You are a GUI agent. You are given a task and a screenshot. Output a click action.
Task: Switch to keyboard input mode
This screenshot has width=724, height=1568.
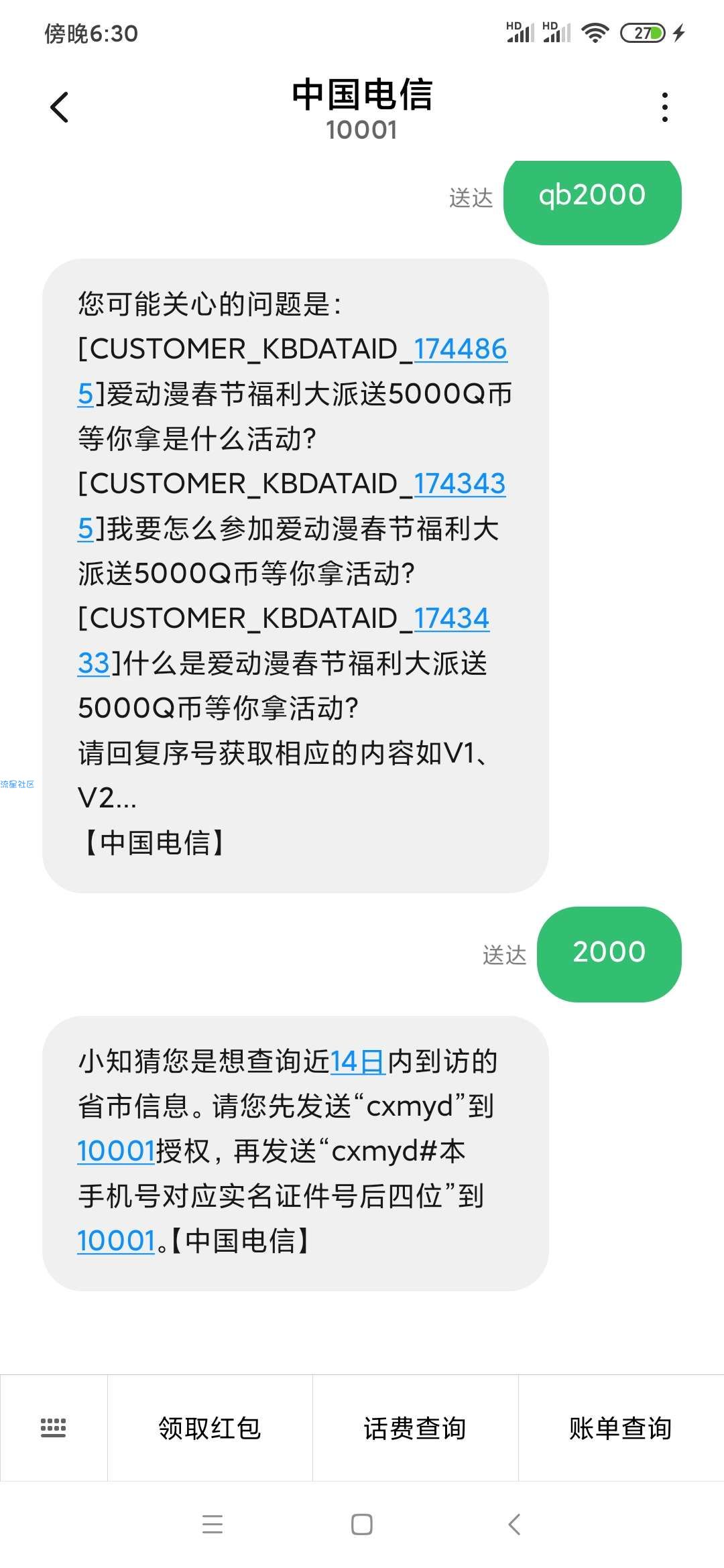[54, 1427]
